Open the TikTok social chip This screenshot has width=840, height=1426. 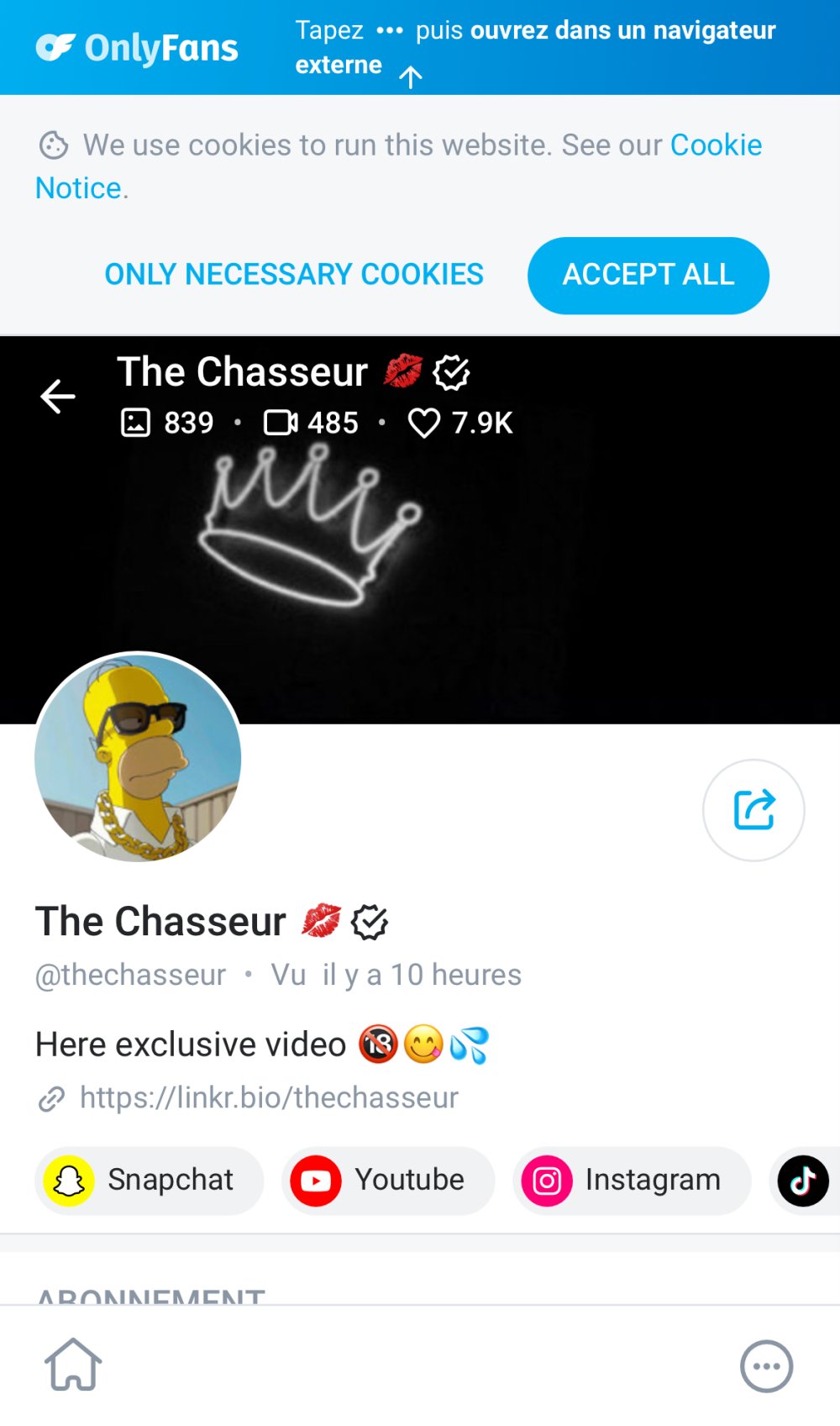[x=803, y=1181]
